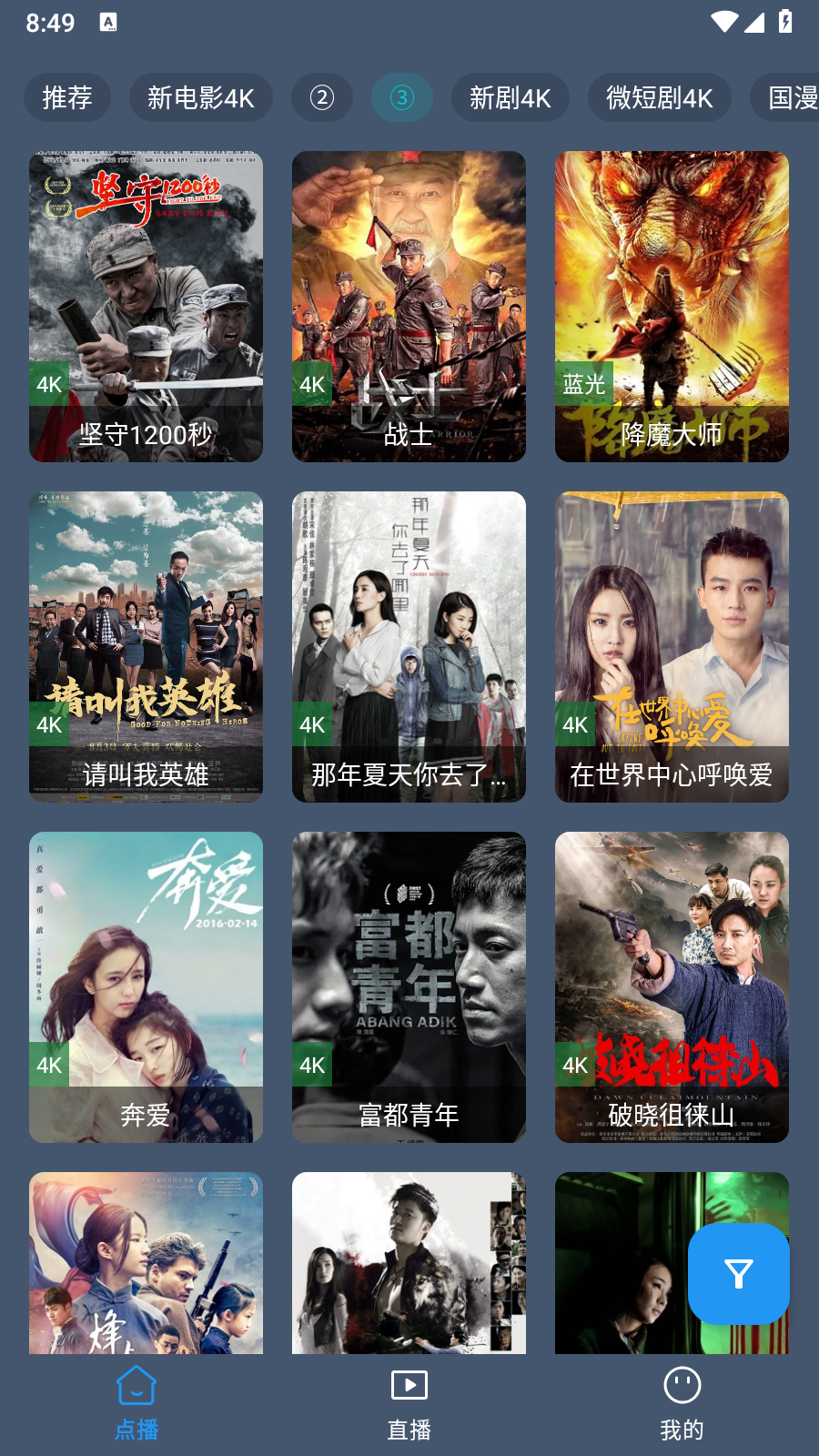
Task: Open the movie 坚守1200秒
Action: coord(146,307)
